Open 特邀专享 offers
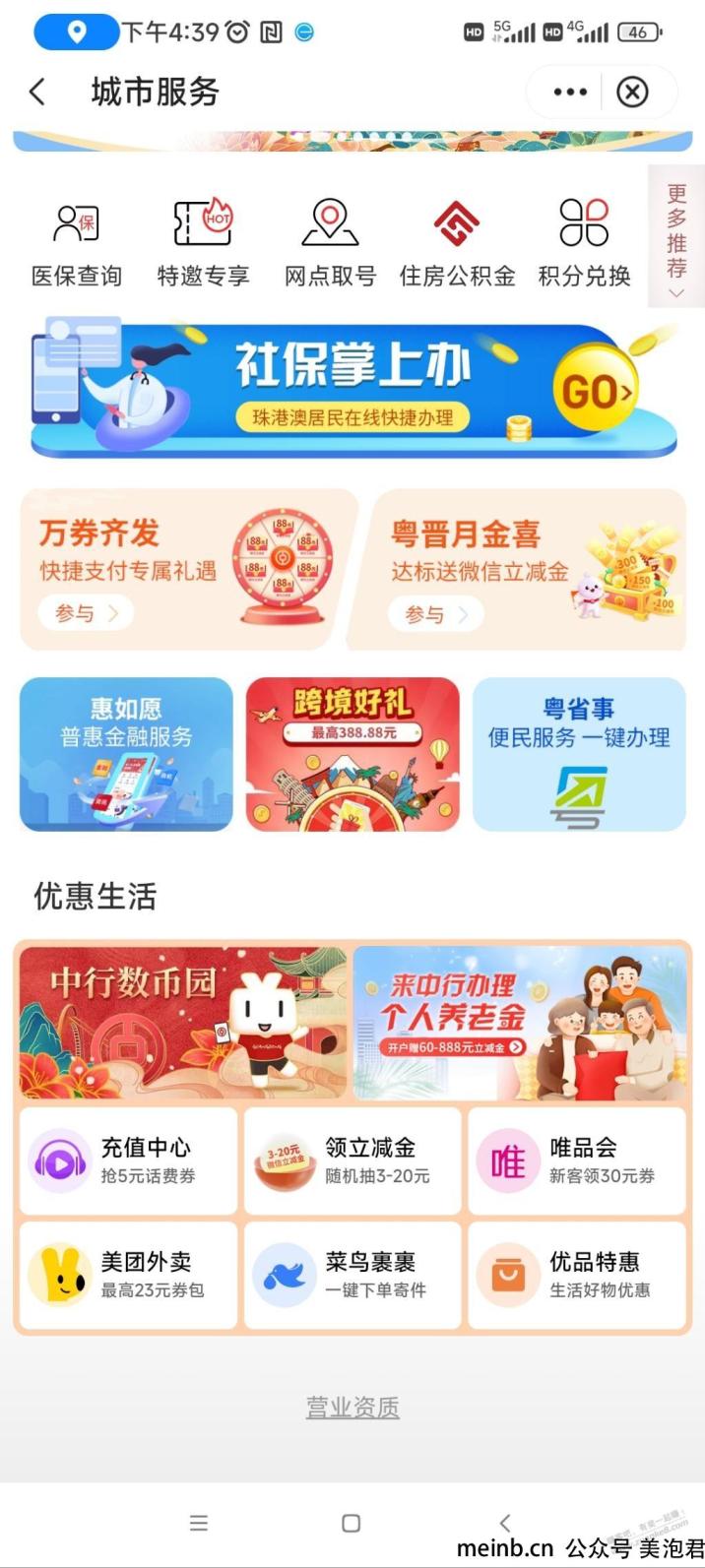The height and width of the screenshot is (1568, 705). [203, 241]
